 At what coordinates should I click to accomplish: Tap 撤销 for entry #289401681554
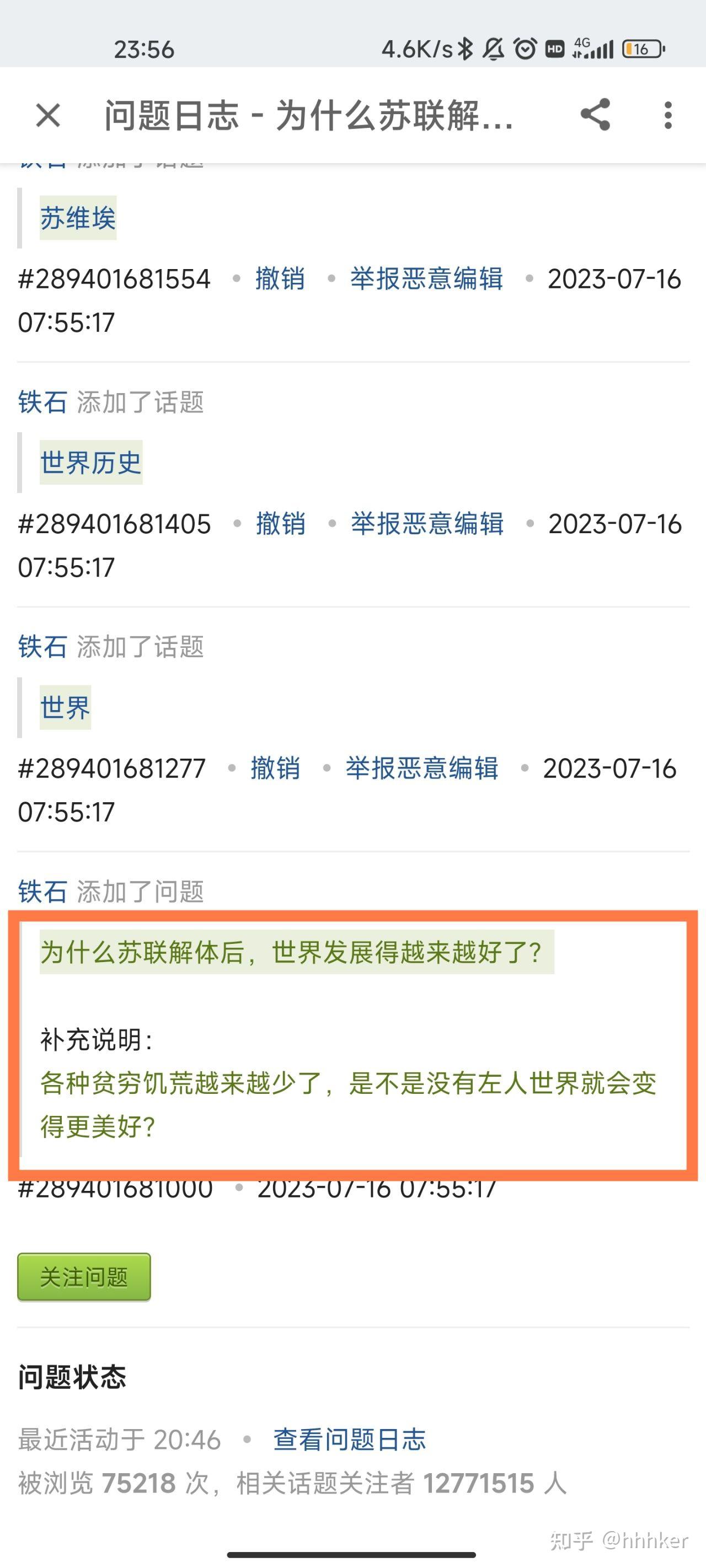(x=280, y=279)
